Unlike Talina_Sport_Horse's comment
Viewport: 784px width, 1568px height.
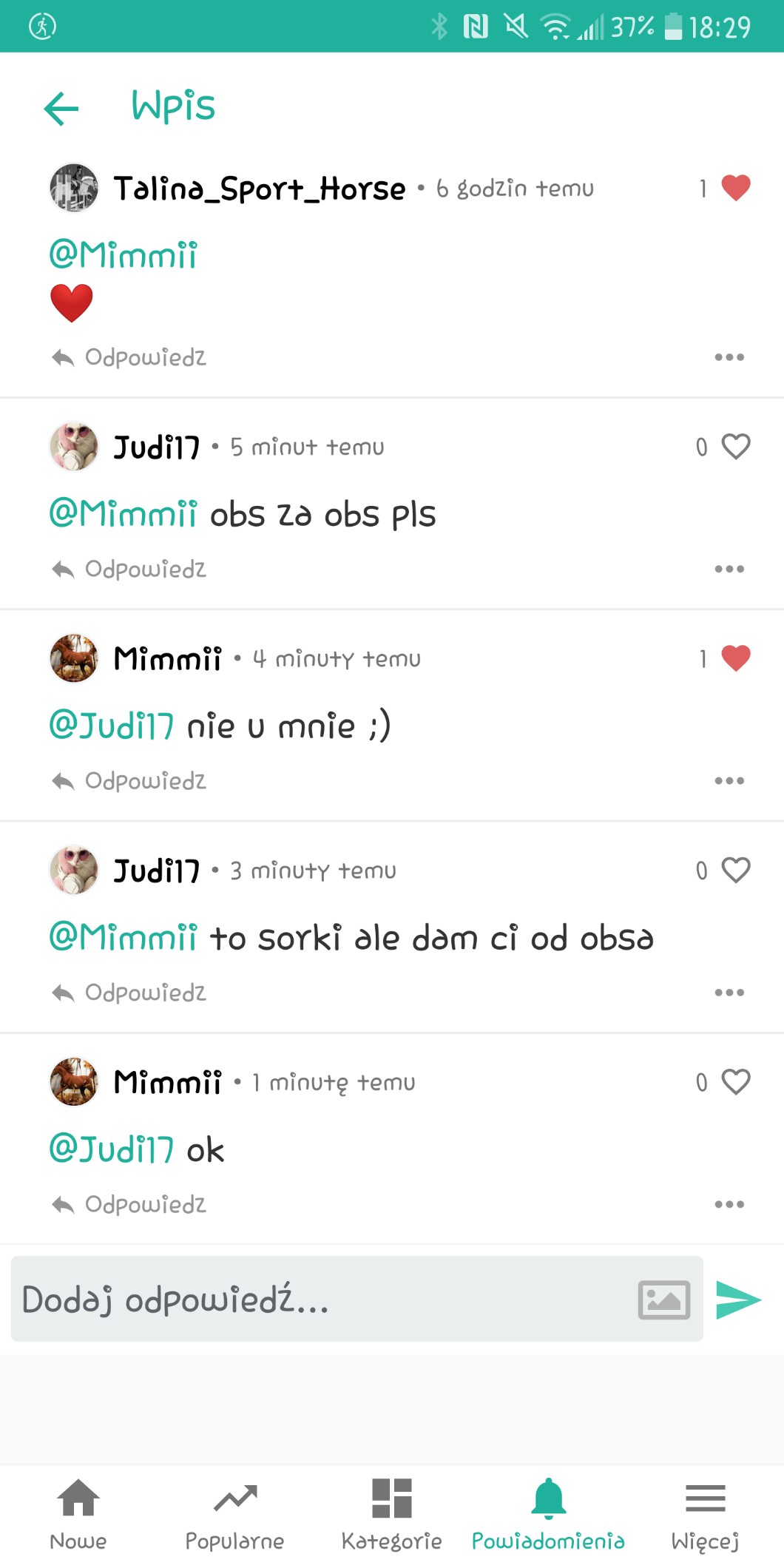point(735,188)
